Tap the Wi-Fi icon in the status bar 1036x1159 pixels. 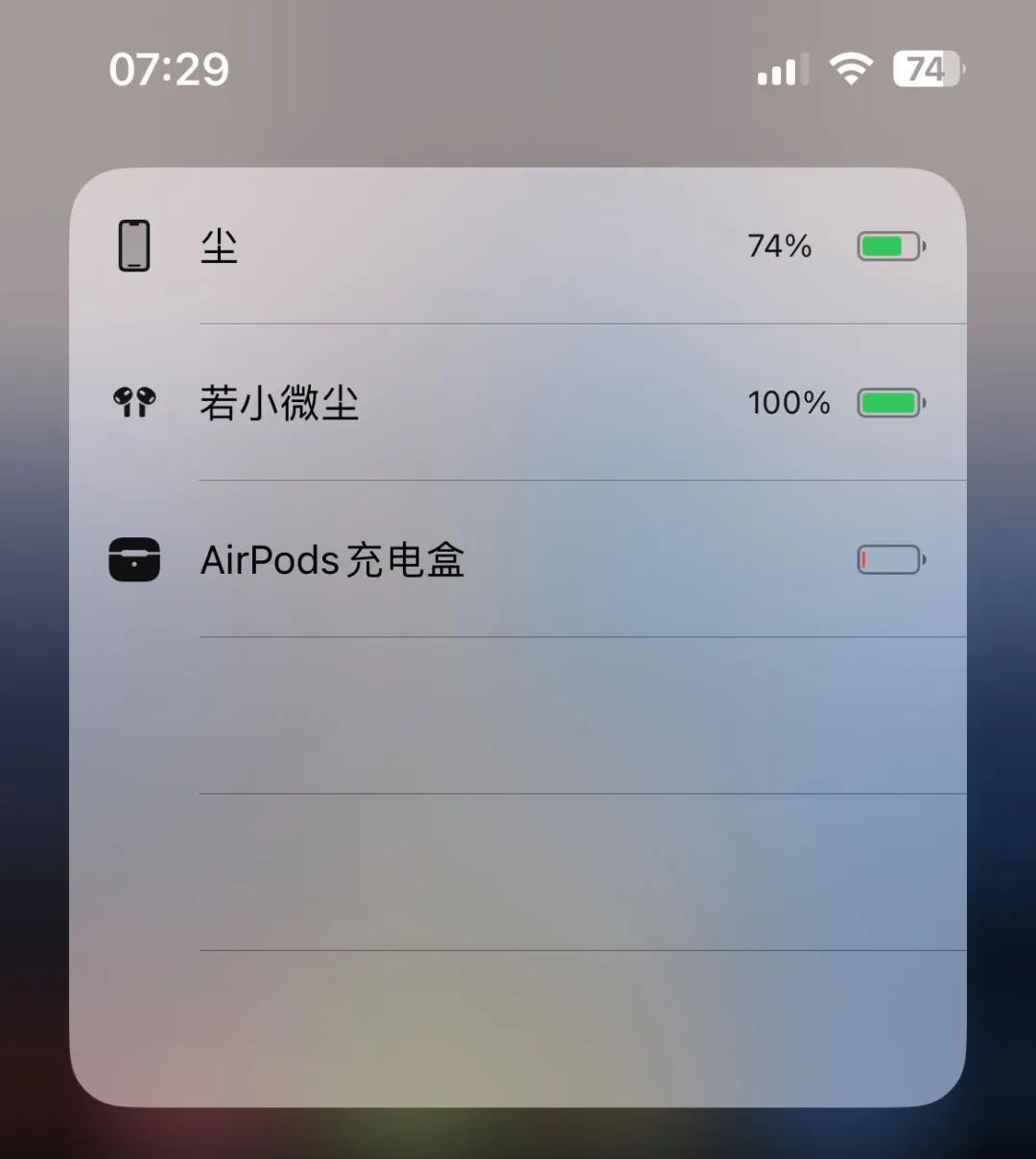click(x=848, y=67)
